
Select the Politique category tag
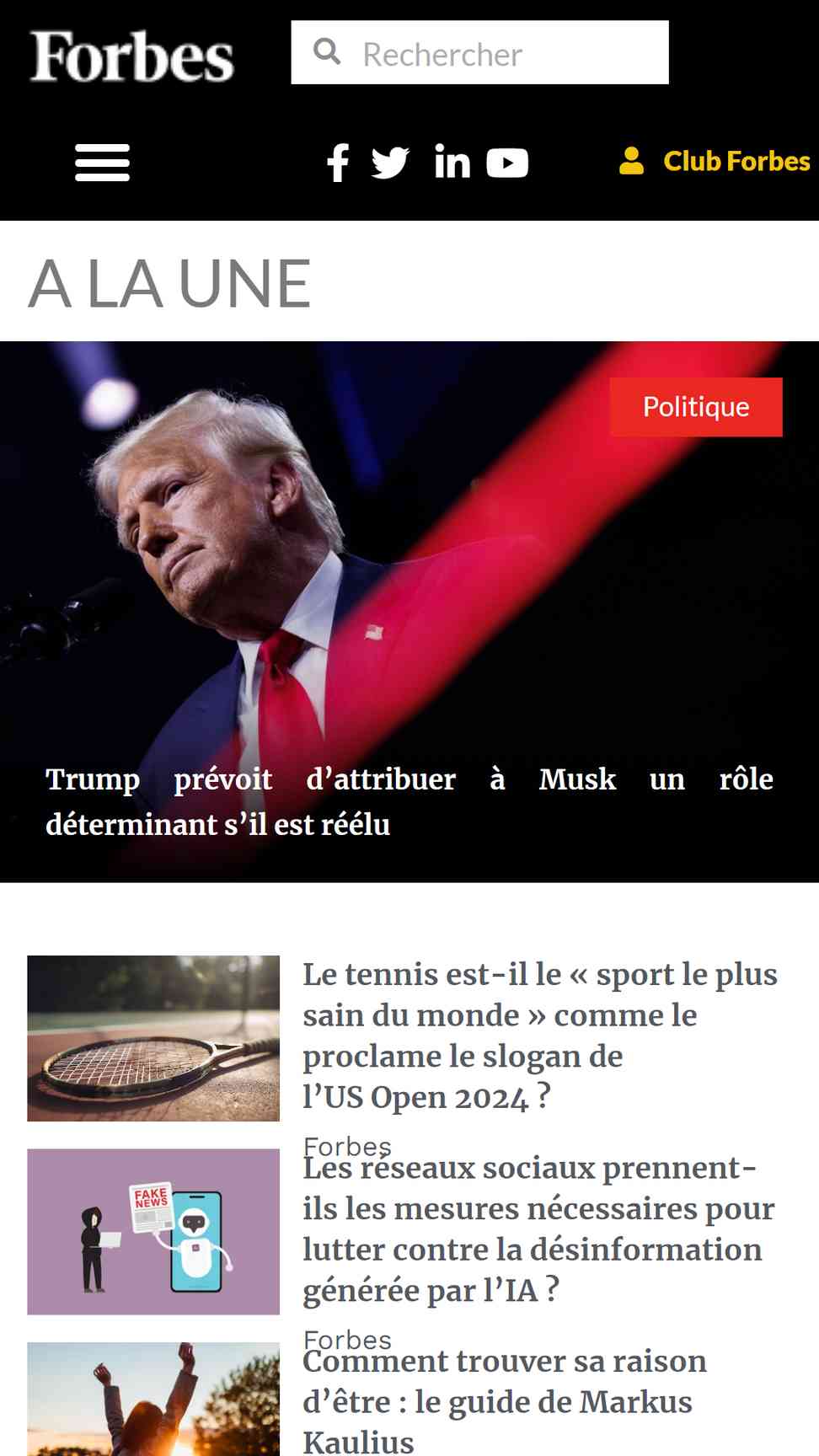(x=696, y=407)
